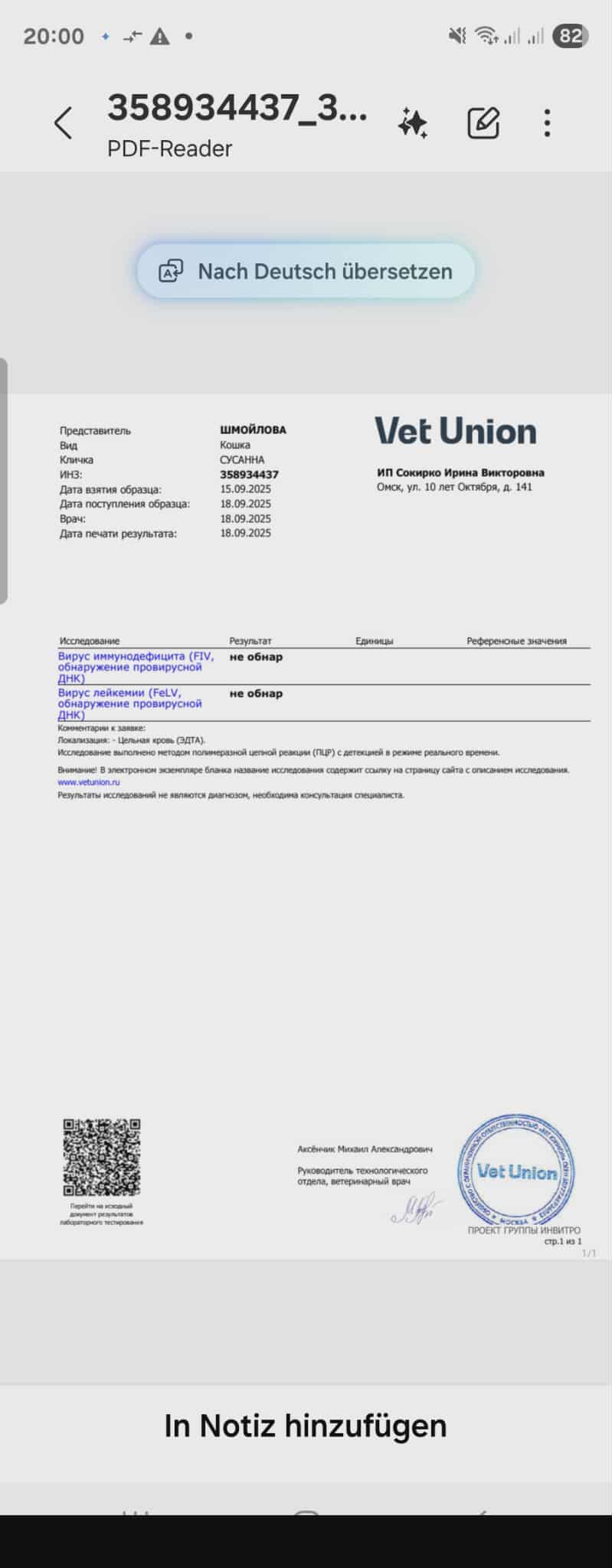Translate document with Nach Deutsch übersetzen
The image size is (612, 1568).
(306, 271)
